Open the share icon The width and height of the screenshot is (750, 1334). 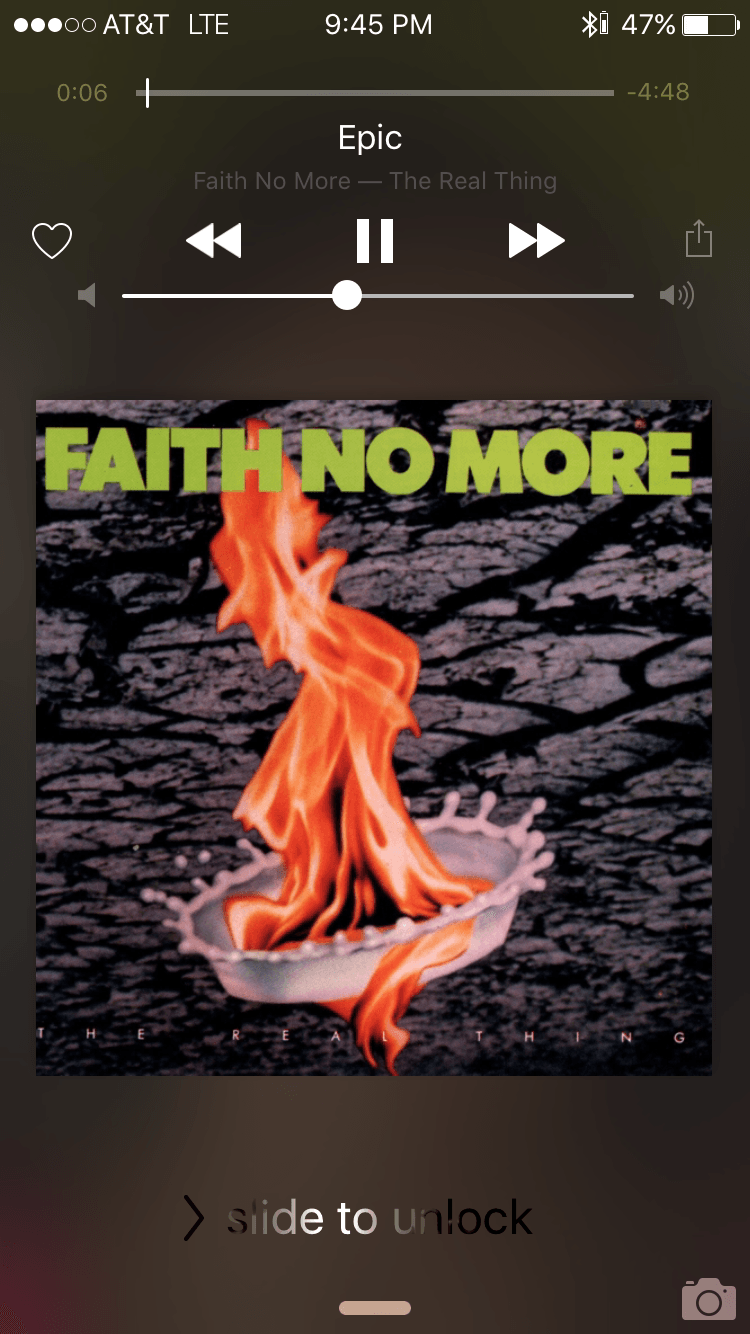pyautogui.click(x=699, y=240)
